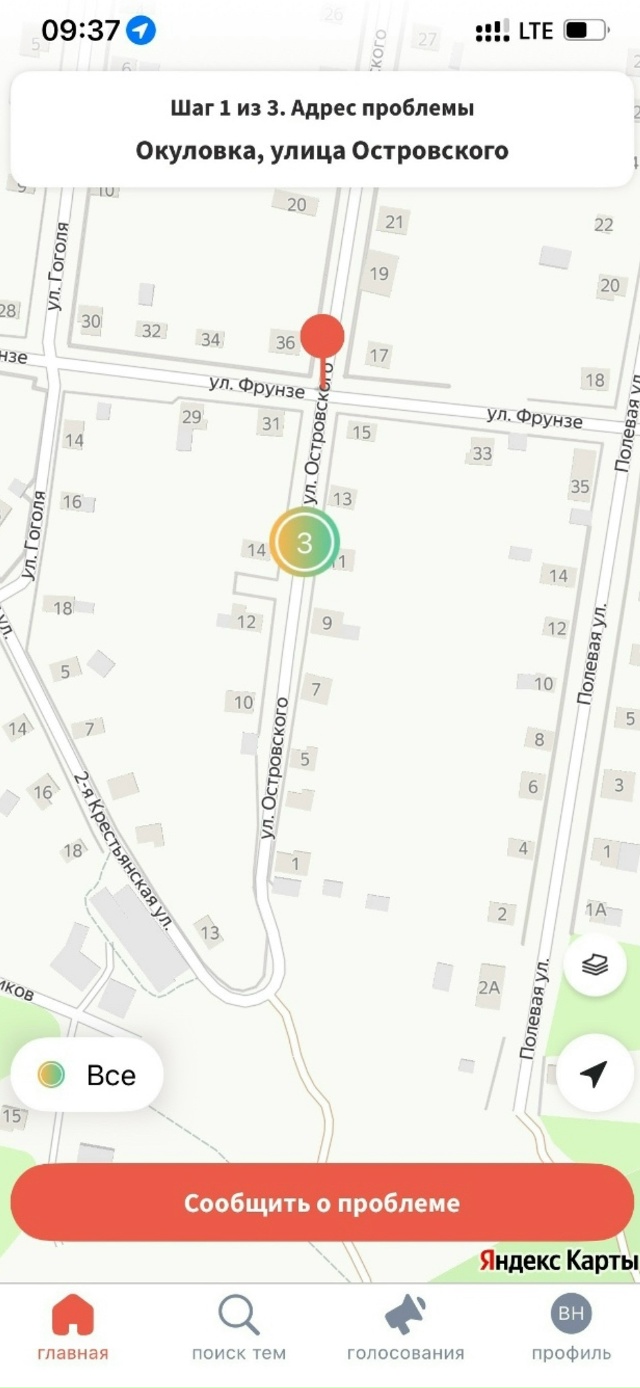Center map on my location

[x=594, y=1074]
